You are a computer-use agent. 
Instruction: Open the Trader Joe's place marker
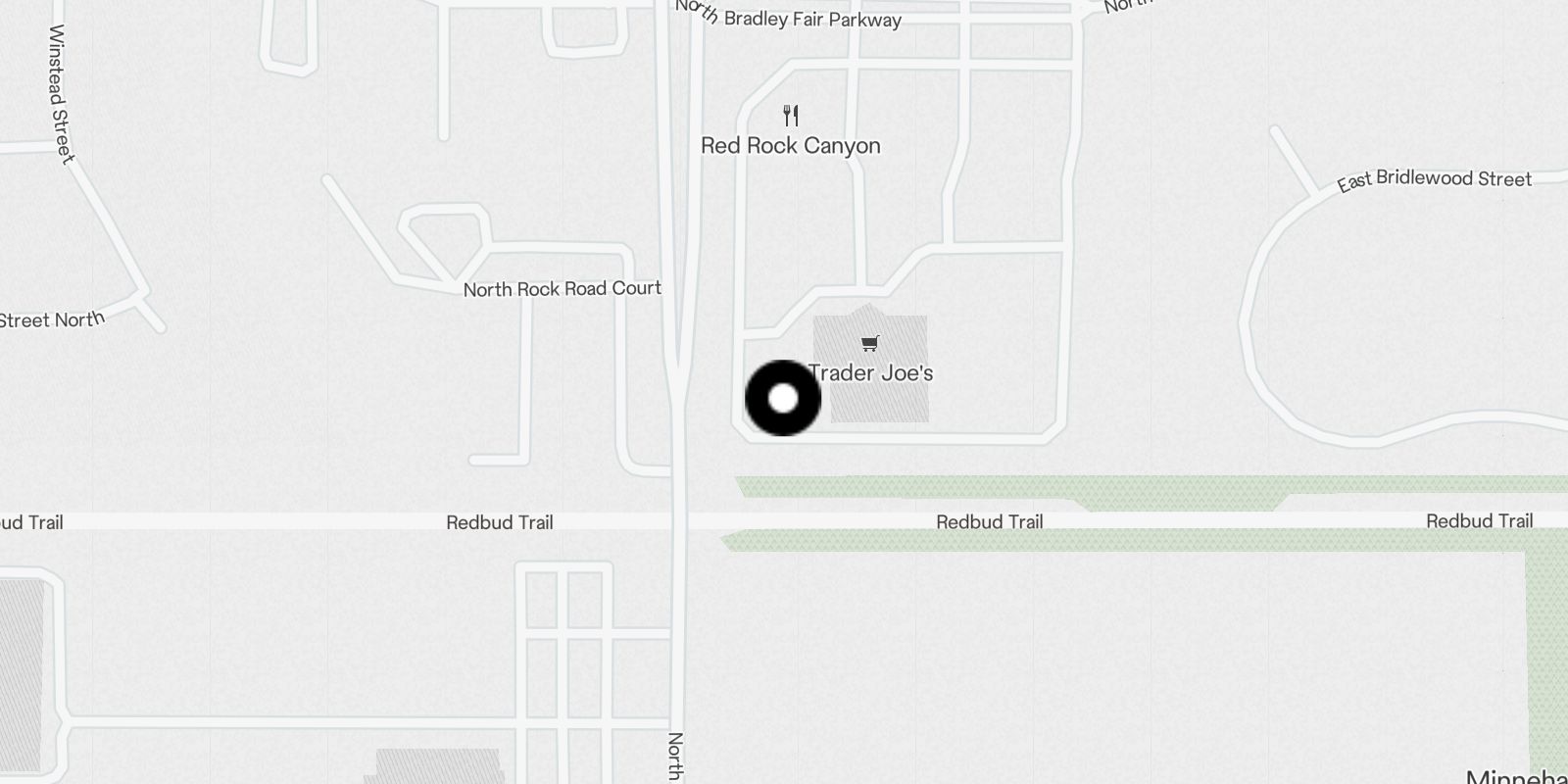click(x=869, y=344)
